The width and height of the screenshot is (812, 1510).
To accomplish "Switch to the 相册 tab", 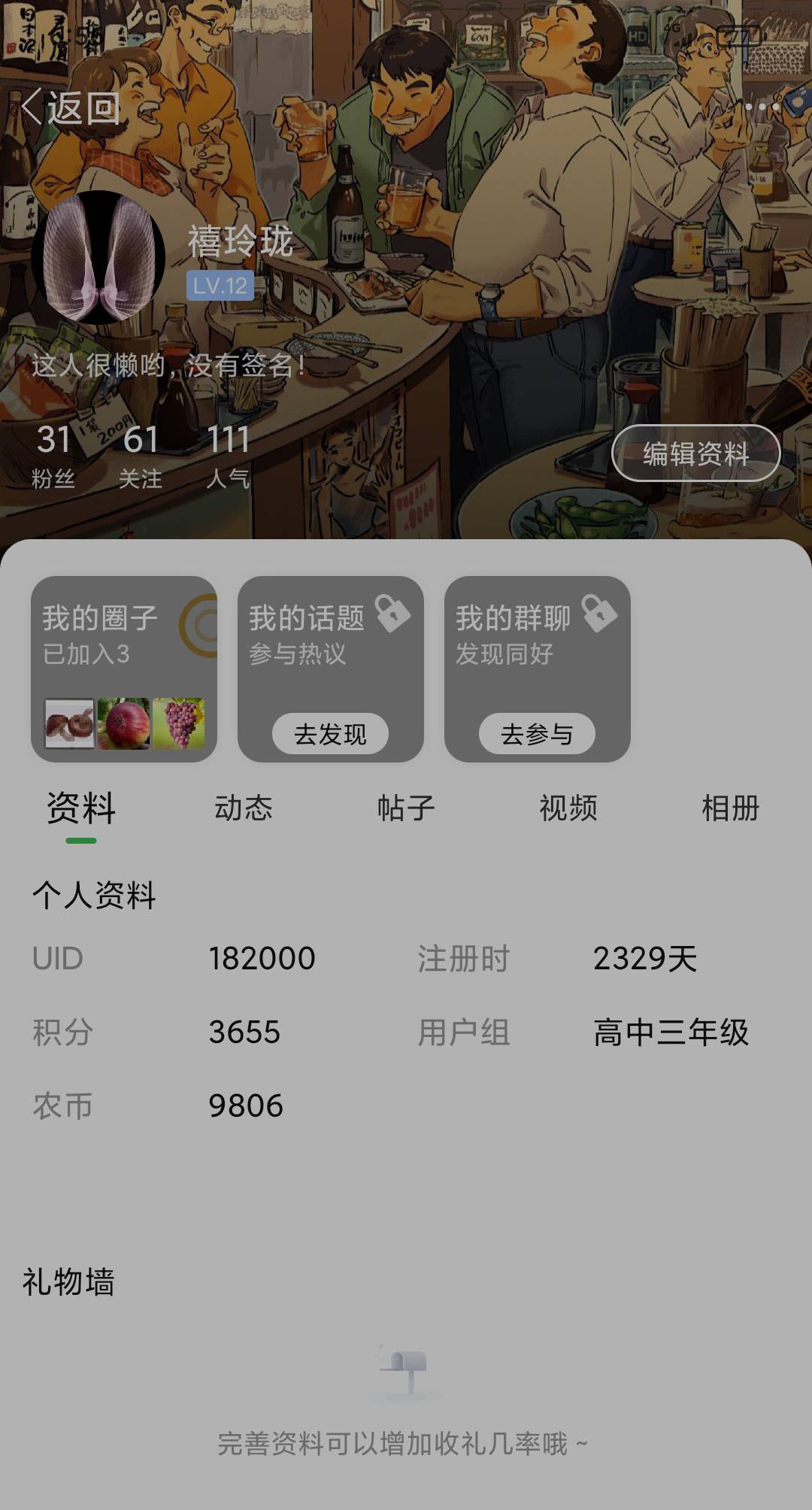I will pyautogui.click(x=730, y=809).
